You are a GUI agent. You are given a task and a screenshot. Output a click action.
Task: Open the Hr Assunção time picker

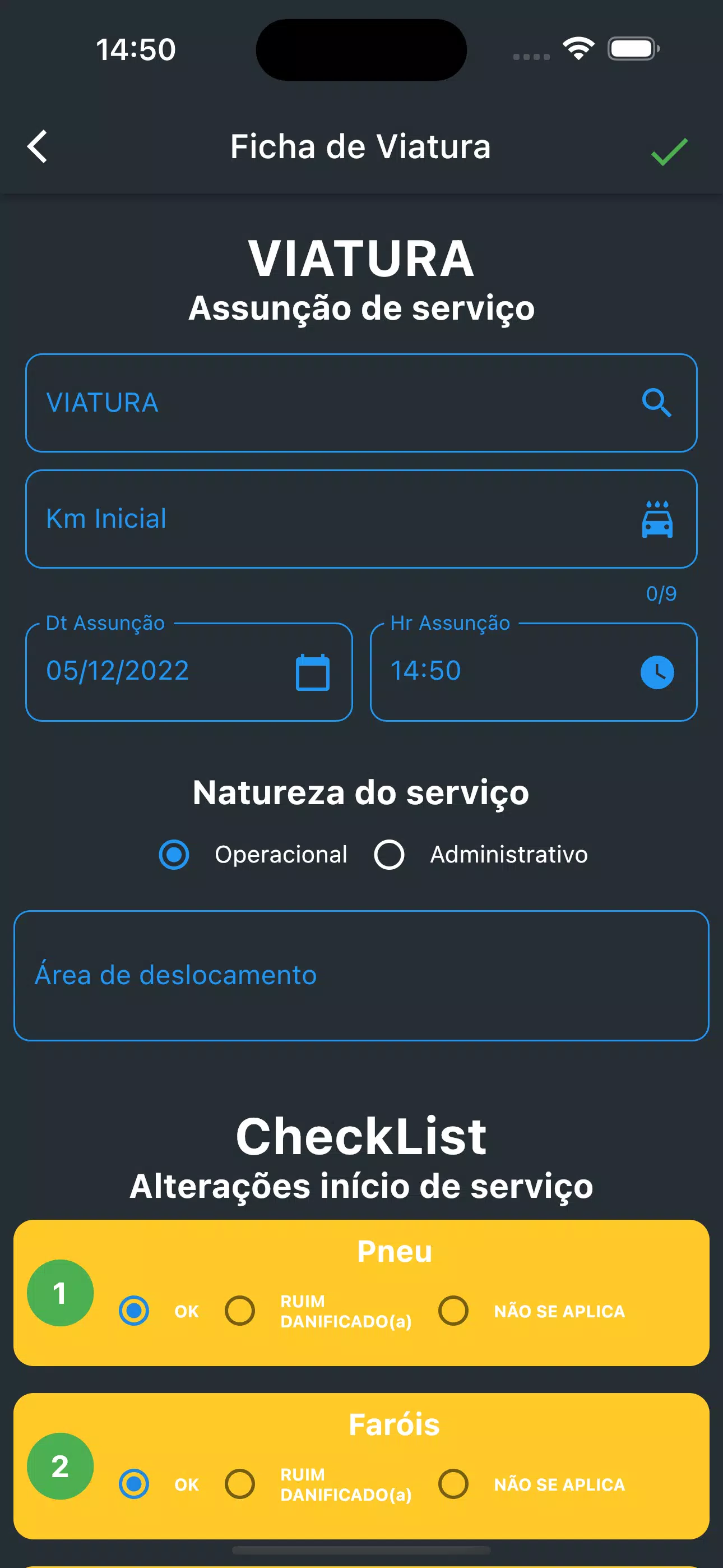pos(657,672)
